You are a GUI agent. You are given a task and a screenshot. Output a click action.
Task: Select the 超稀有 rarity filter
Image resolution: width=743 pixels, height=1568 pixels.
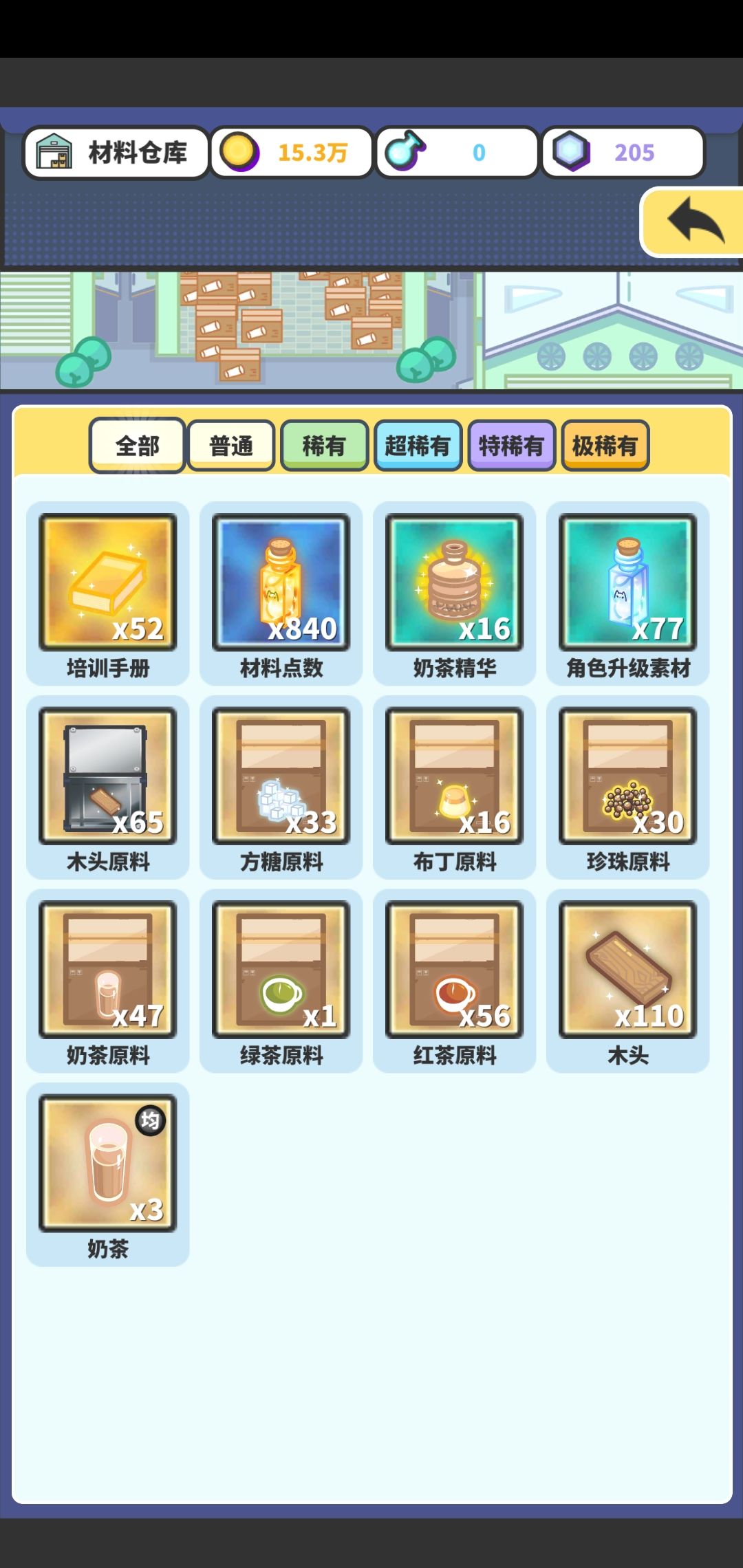[418, 446]
